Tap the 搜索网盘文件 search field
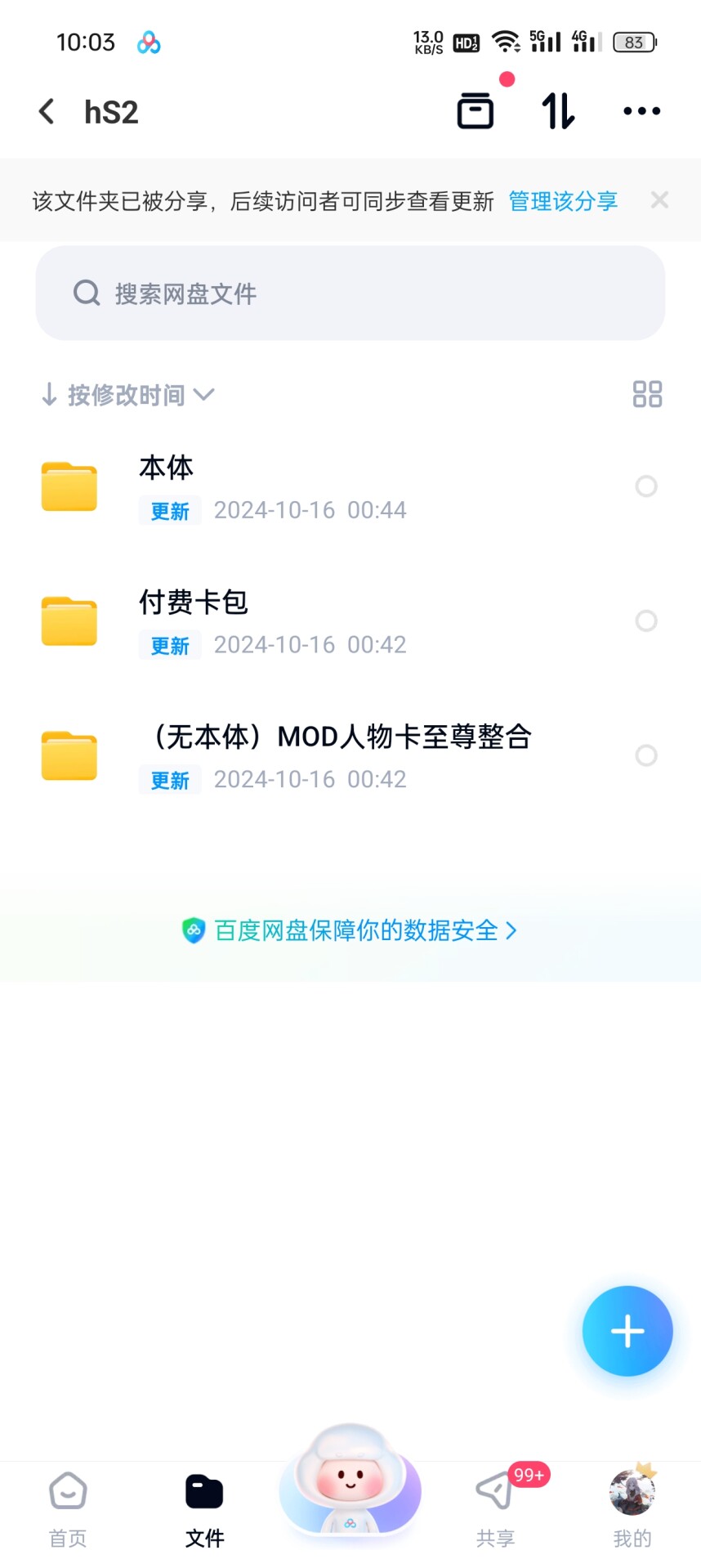Viewport: 701px width, 1568px height. pyautogui.click(x=350, y=293)
